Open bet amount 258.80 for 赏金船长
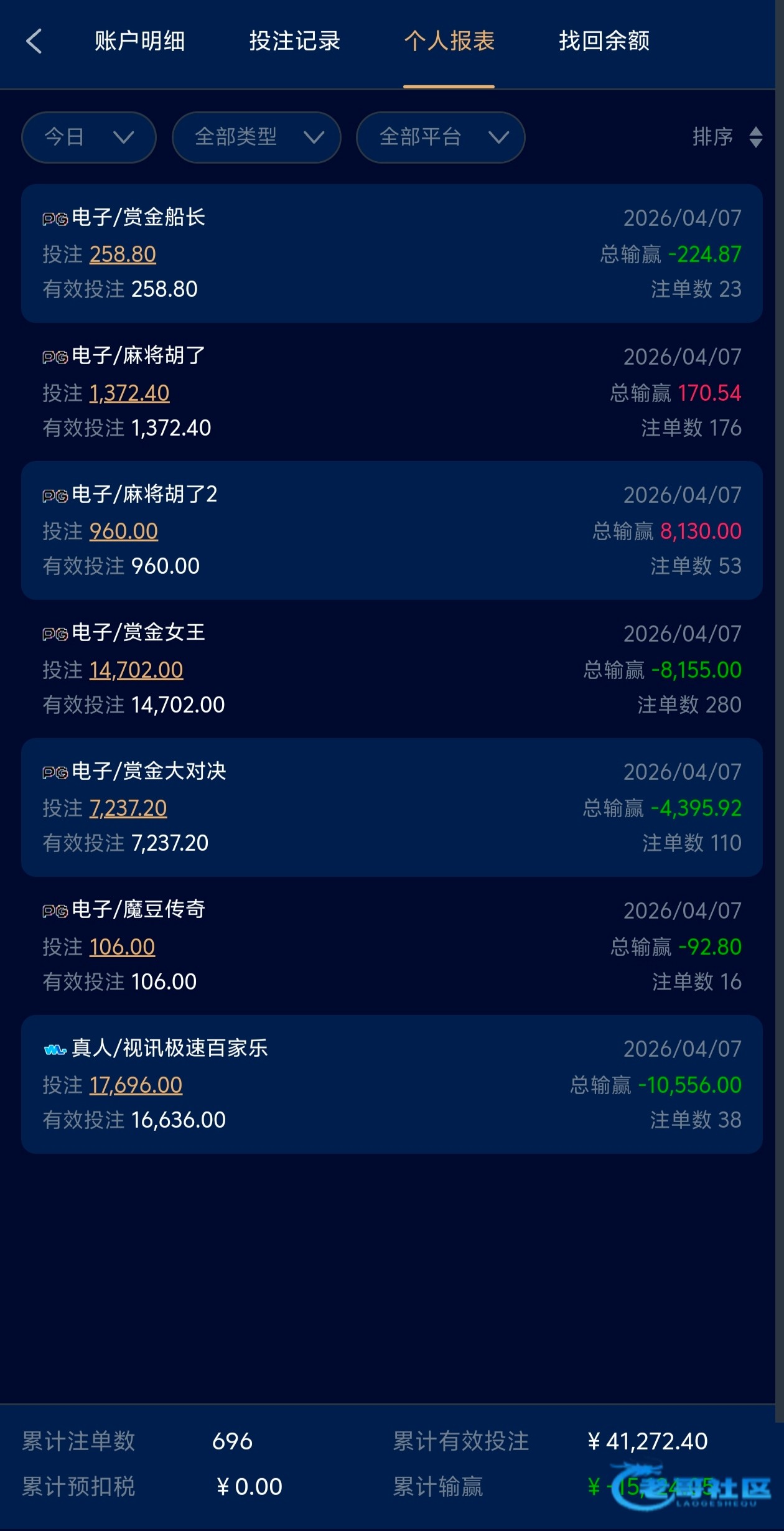The image size is (784, 1531). click(123, 254)
